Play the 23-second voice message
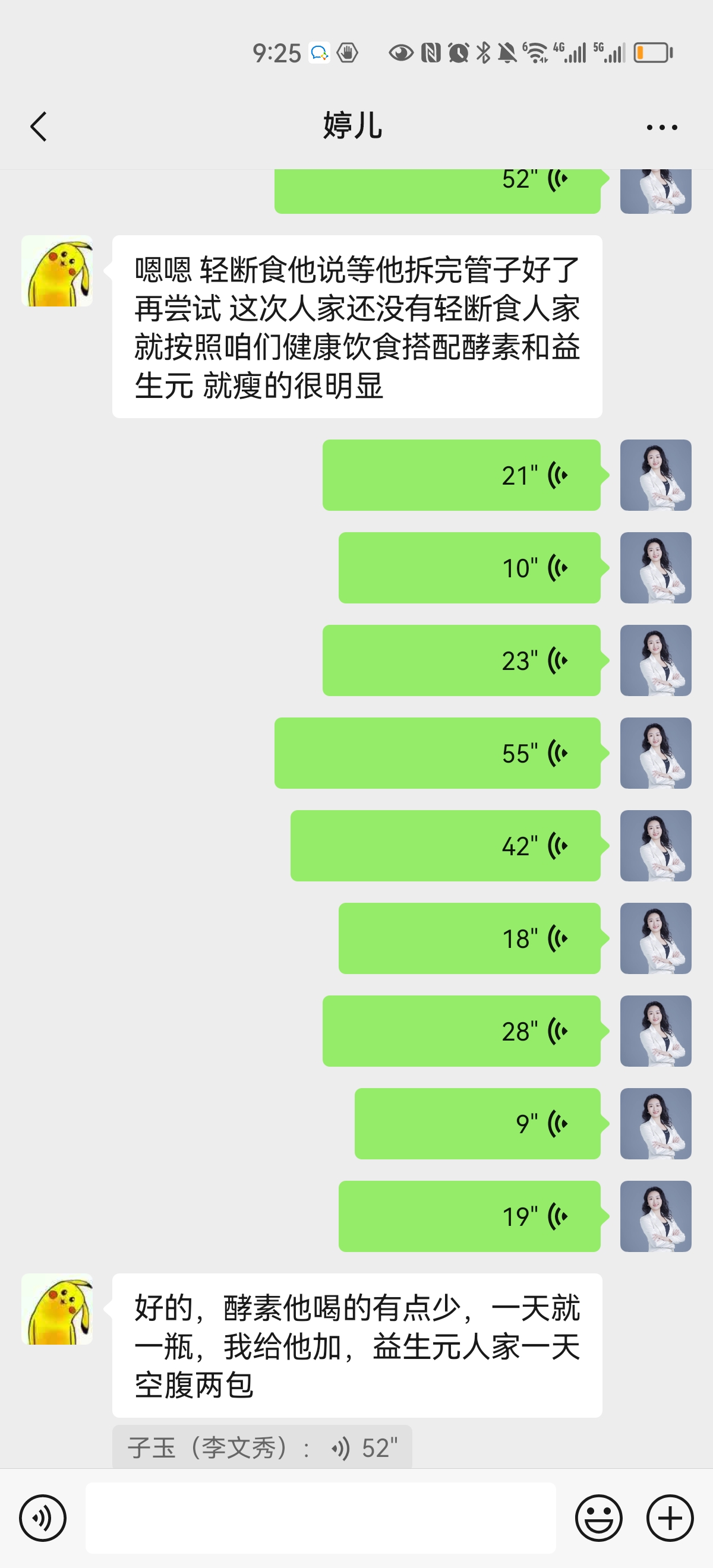This screenshot has height=1568, width=713. coord(462,660)
